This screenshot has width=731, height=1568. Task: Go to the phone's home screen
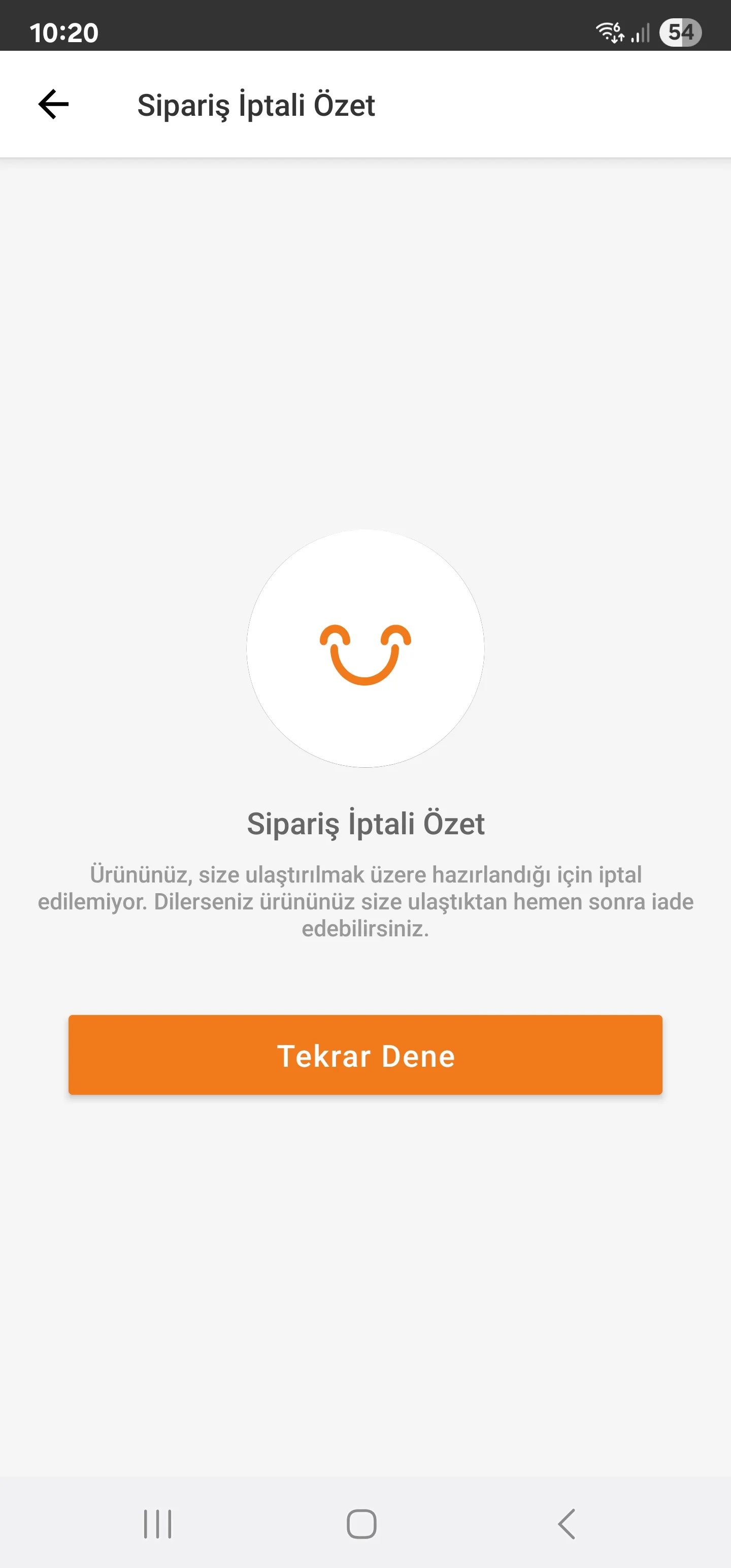(361, 1523)
